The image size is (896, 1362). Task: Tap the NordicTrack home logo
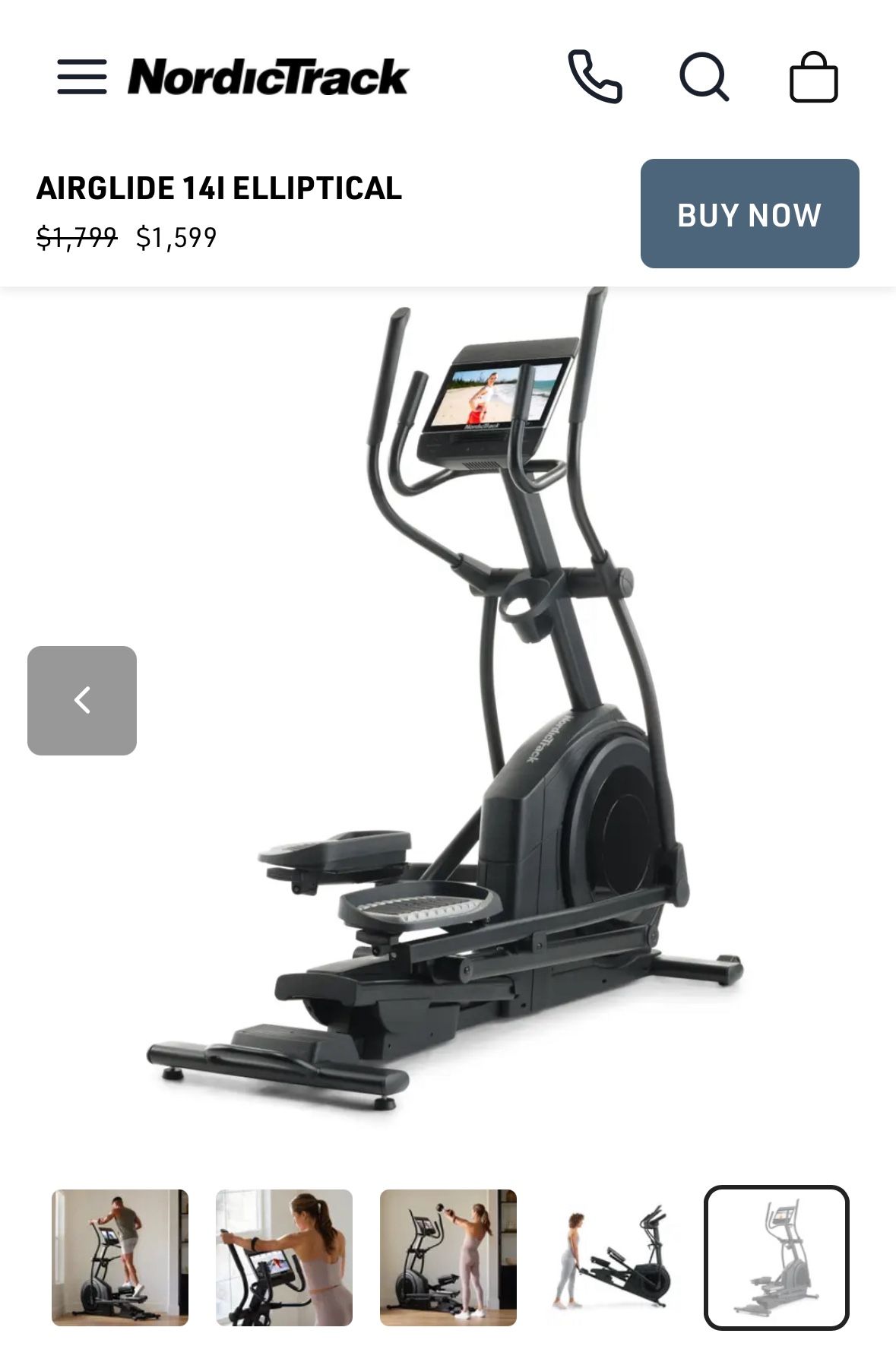pos(268,77)
